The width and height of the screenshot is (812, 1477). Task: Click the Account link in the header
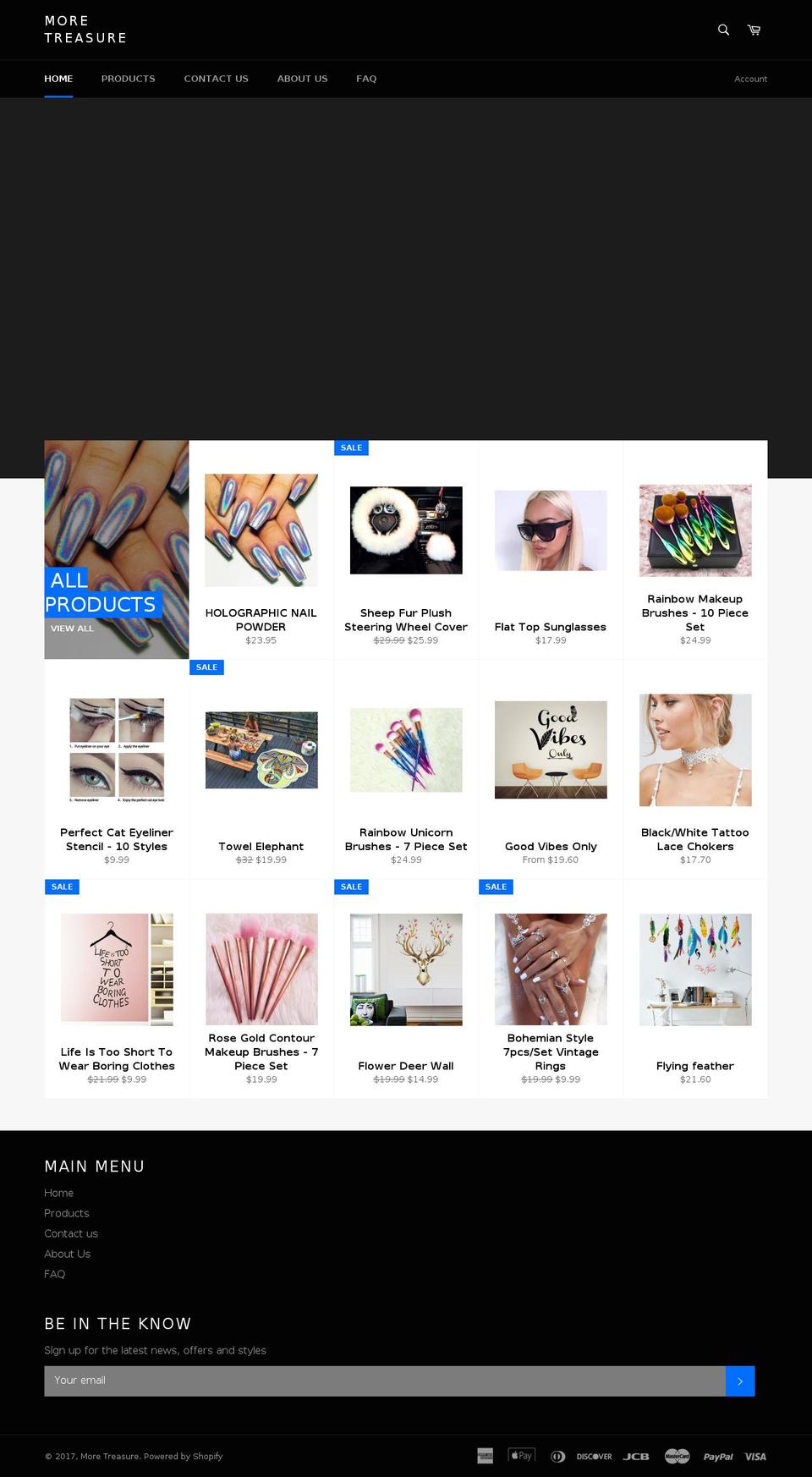(751, 79)
